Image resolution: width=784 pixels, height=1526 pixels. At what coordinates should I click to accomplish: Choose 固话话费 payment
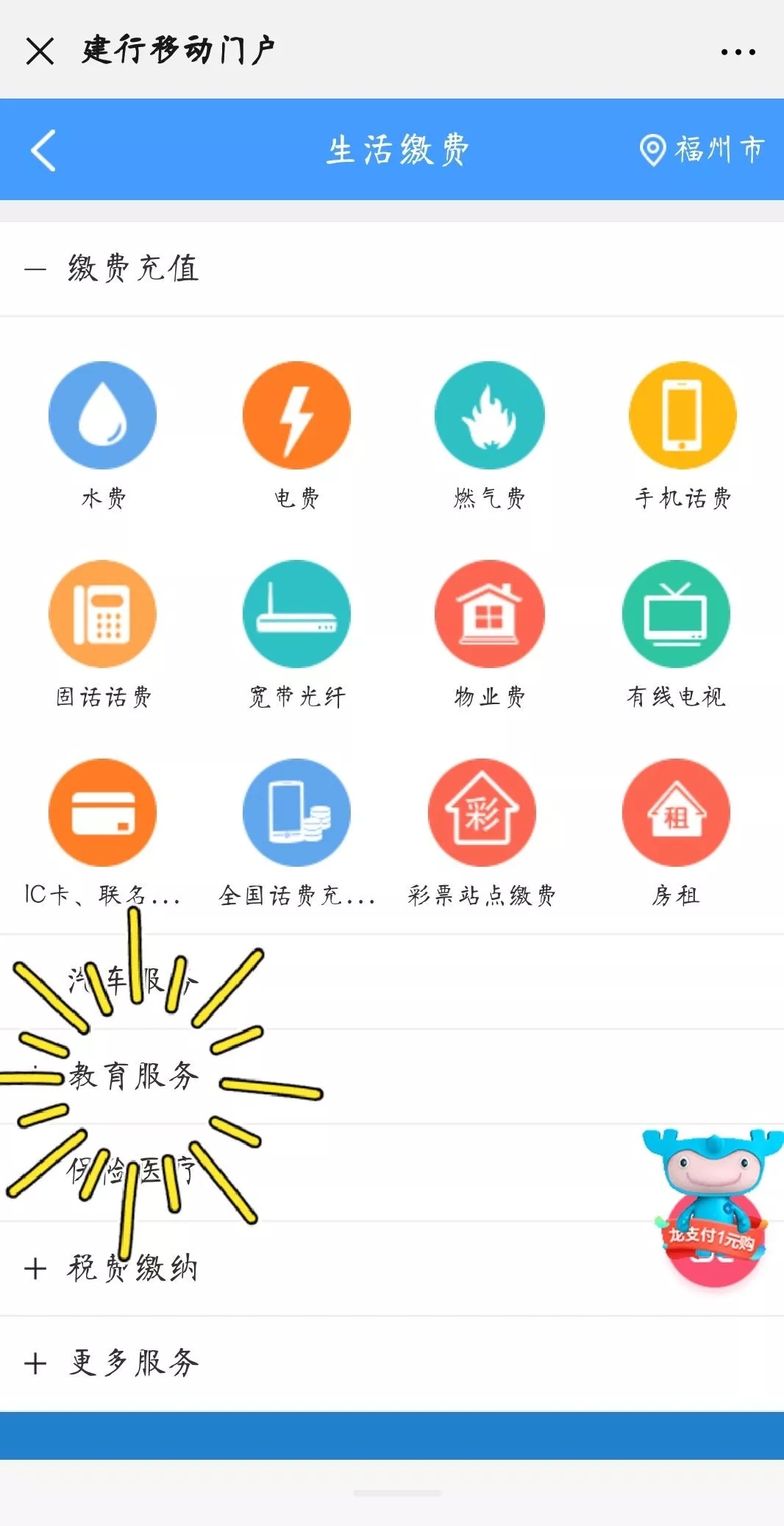coord(103,614)
